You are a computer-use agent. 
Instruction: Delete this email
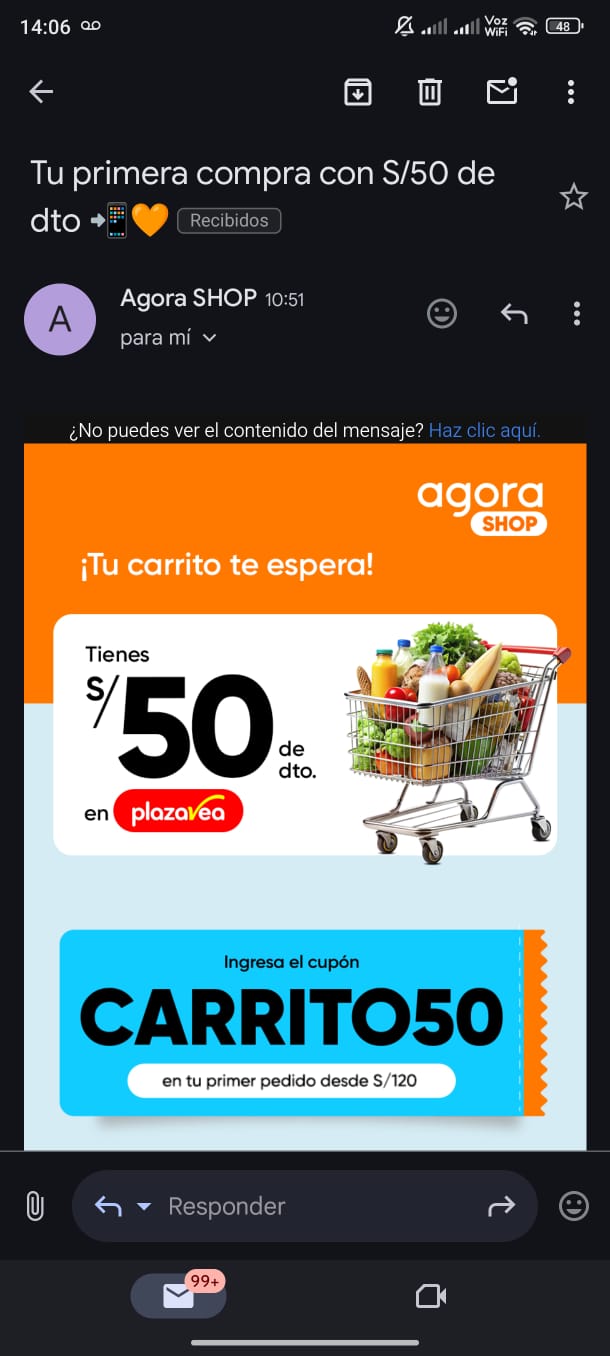coord(429,92)
